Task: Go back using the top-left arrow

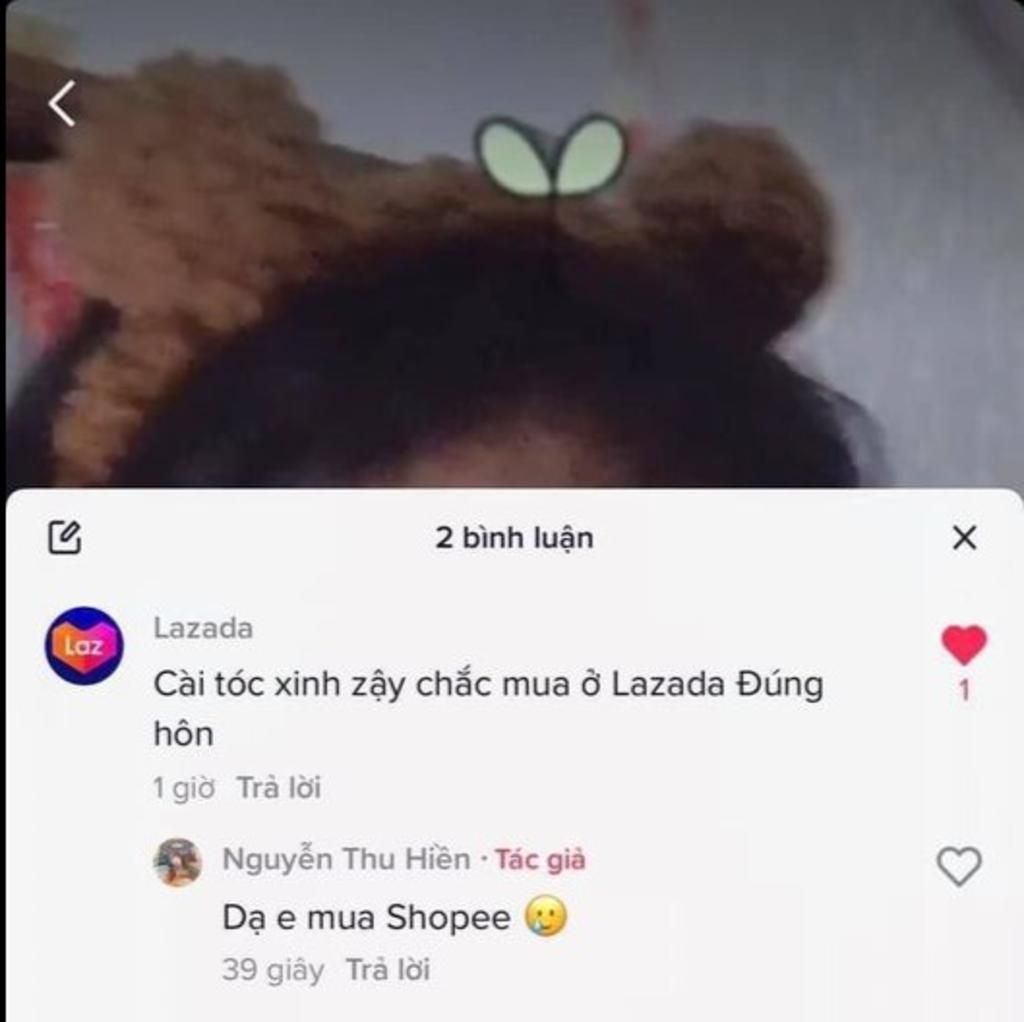Action: pyautogui.click(x=62, y=103)
